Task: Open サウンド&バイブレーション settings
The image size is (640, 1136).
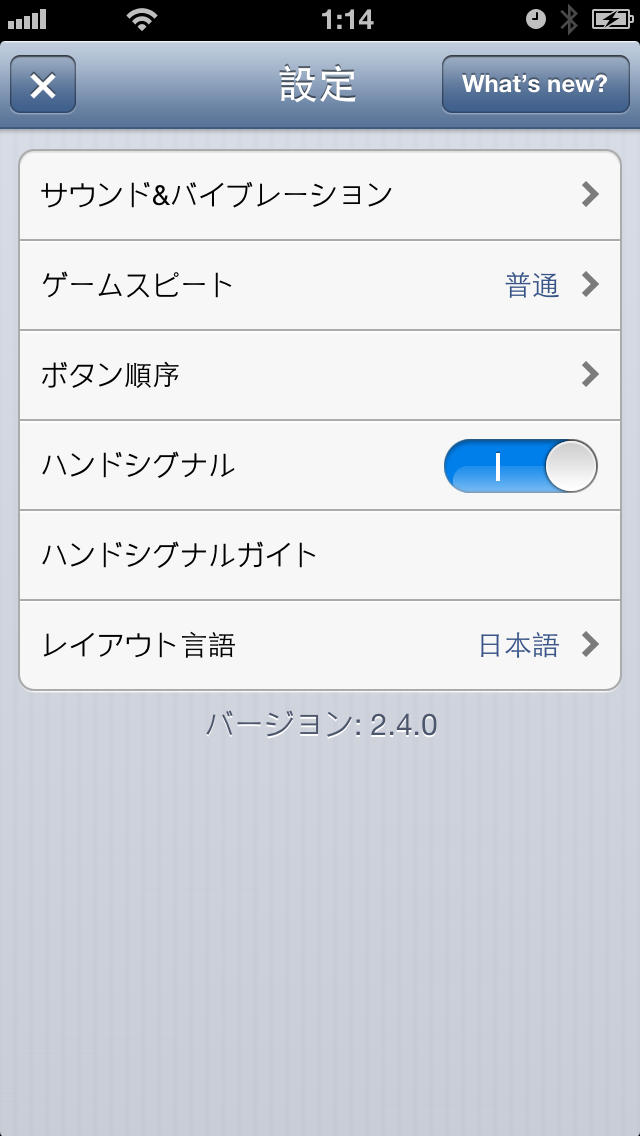Action: click(320, 195)
